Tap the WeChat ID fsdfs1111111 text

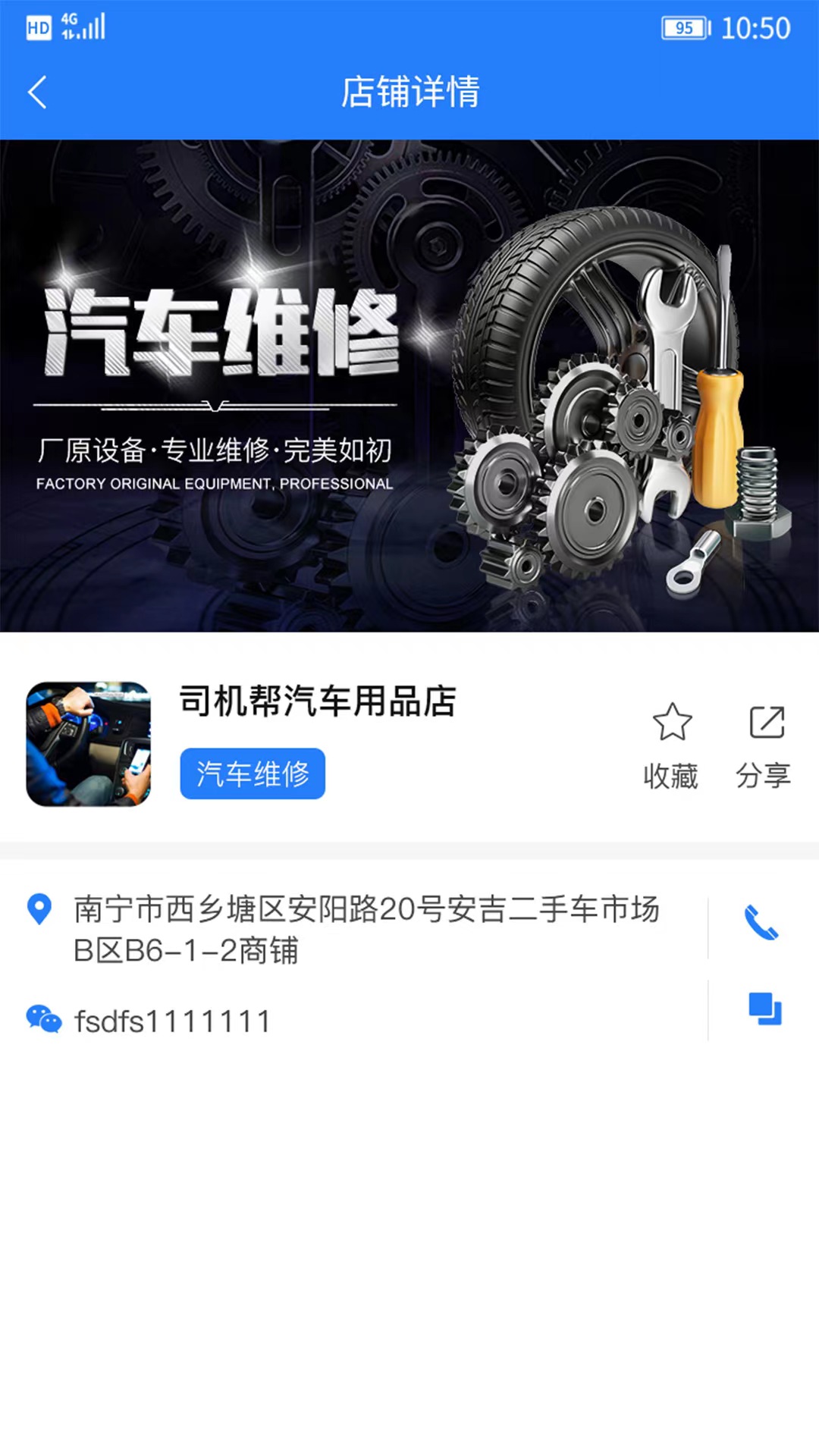(x=171, y=1020)
